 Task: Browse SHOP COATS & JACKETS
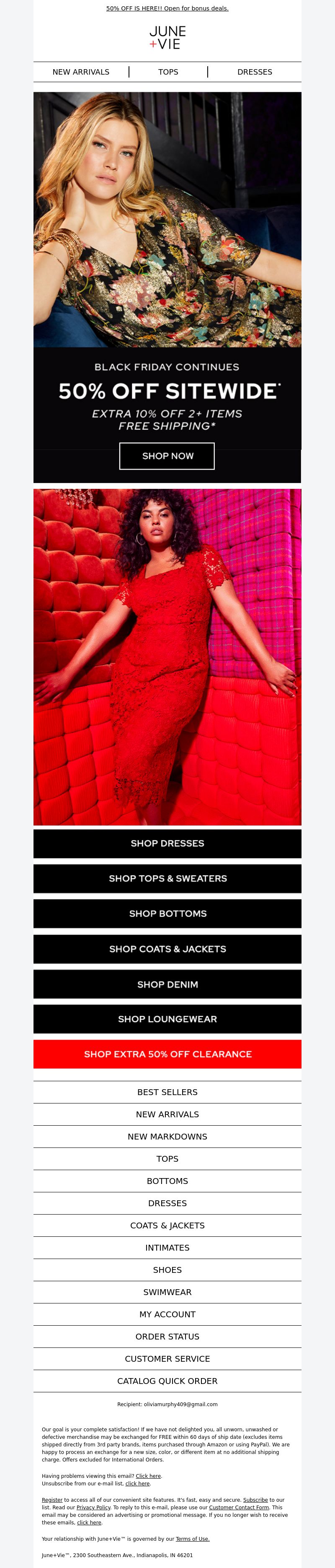point(167,949)
